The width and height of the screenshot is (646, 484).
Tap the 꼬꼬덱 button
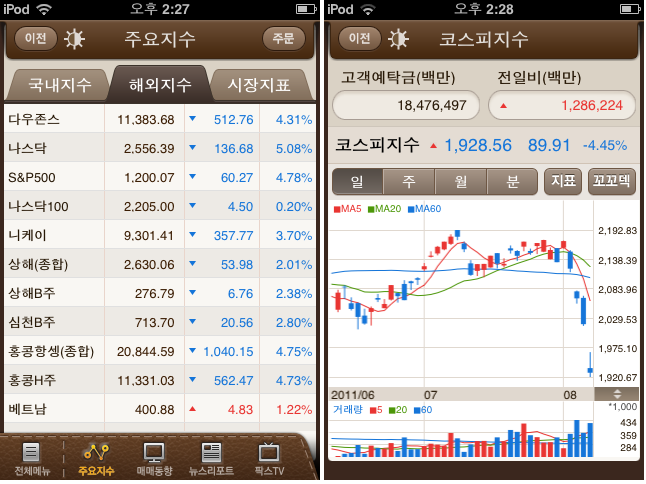click(x=611, y=182)
